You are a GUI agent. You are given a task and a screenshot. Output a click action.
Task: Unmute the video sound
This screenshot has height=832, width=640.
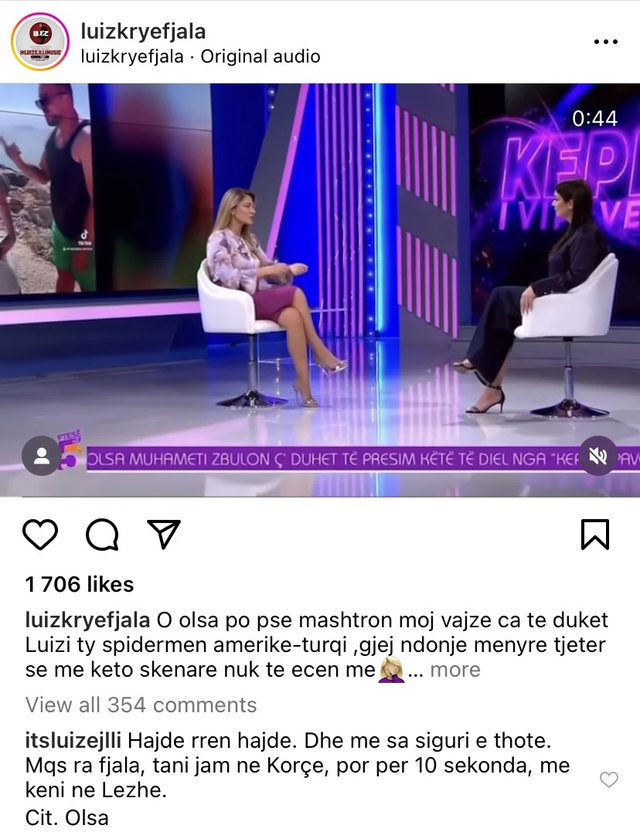(597, 456)
